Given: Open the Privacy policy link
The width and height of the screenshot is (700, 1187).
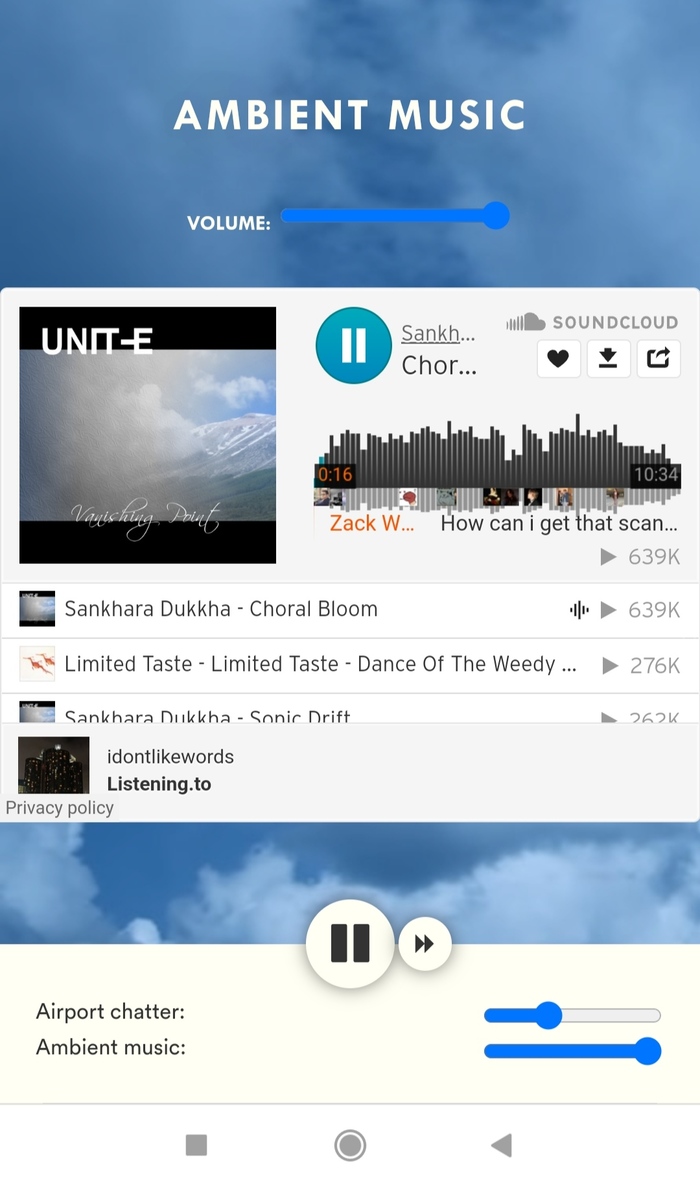Looking at the screenshot, I should tap(60, 808).
